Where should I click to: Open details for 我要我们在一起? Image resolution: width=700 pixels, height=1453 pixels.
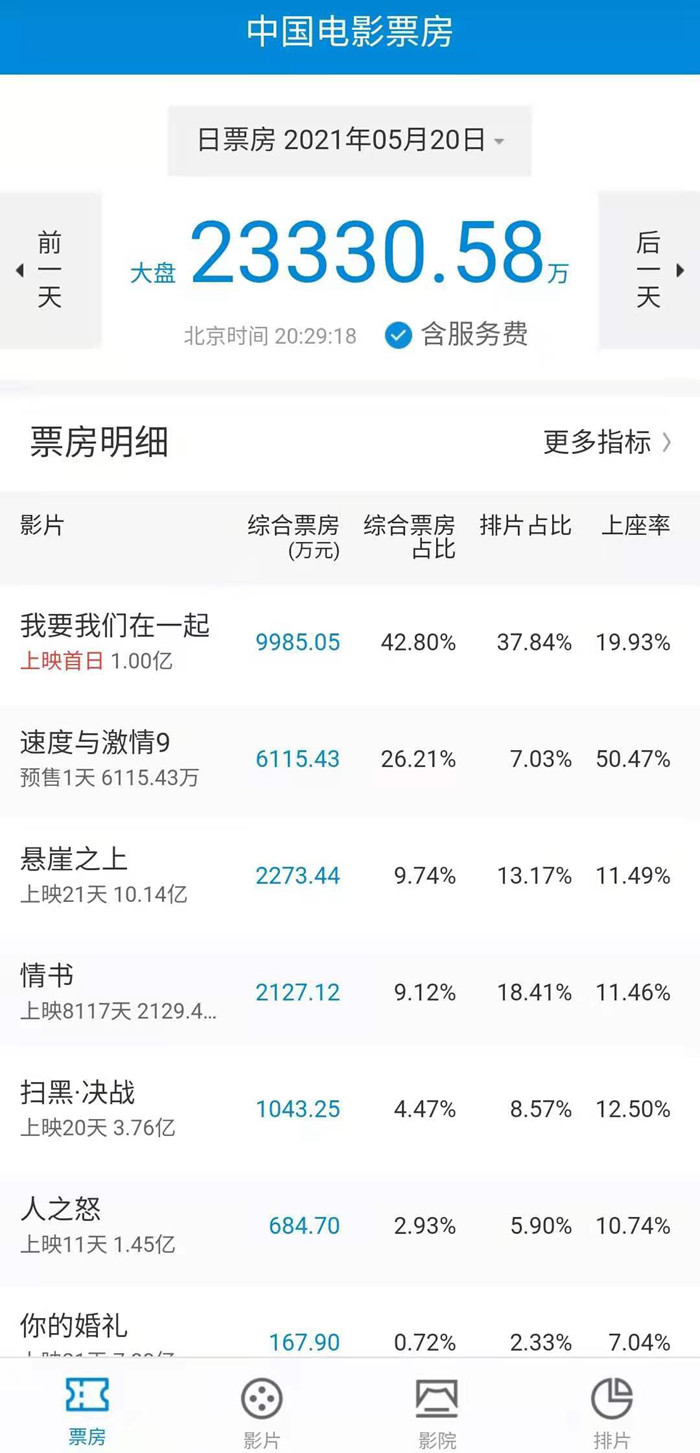115,626
